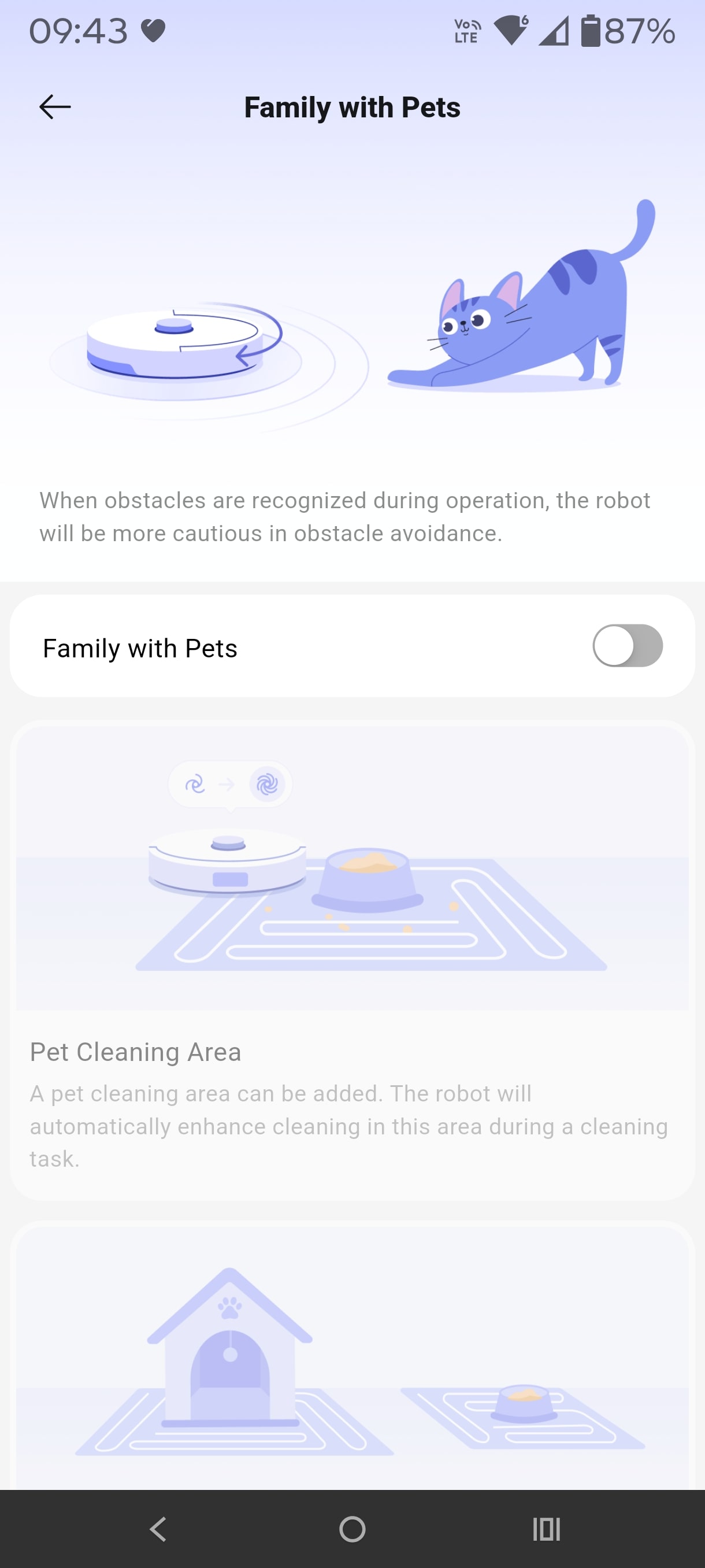Open the recent apps view

(x=546, y=1529)
